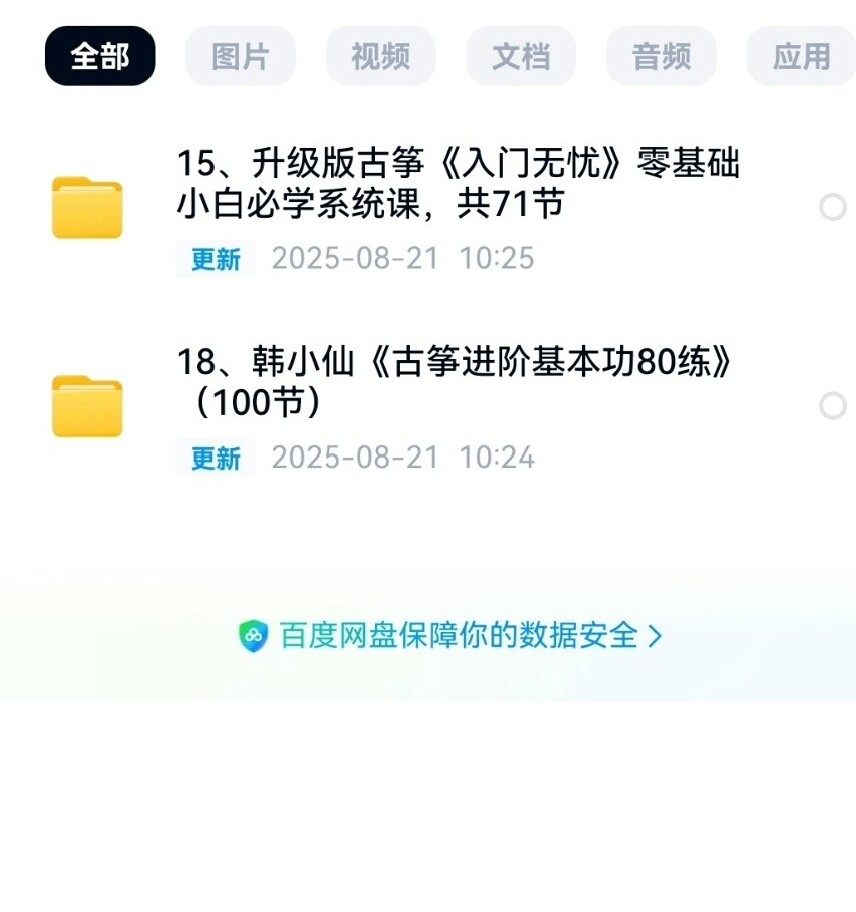Switch to the 视频 filter tab
The width and height of the screenshot is (856, 912).
click(x=380, y=56)
